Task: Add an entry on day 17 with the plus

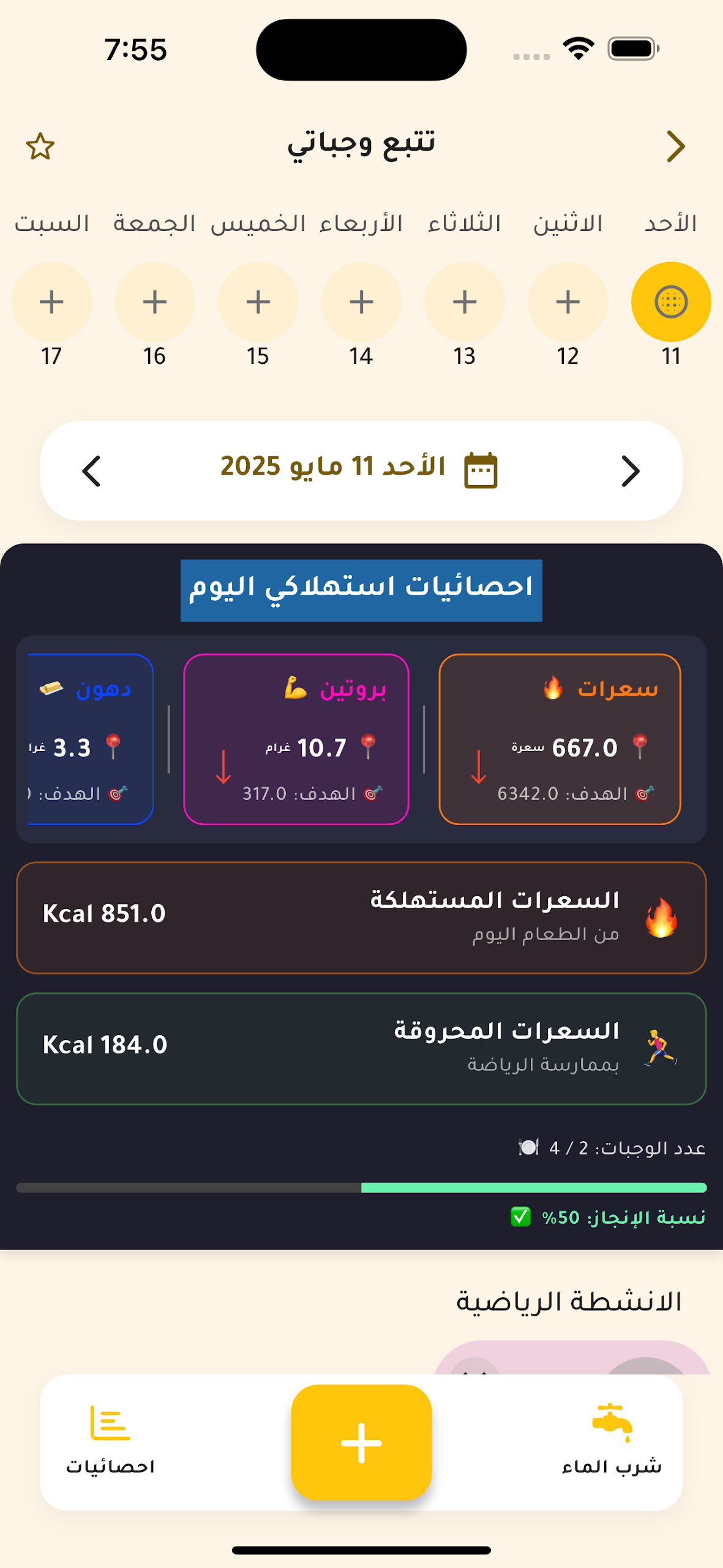Action: click(51, 301)
